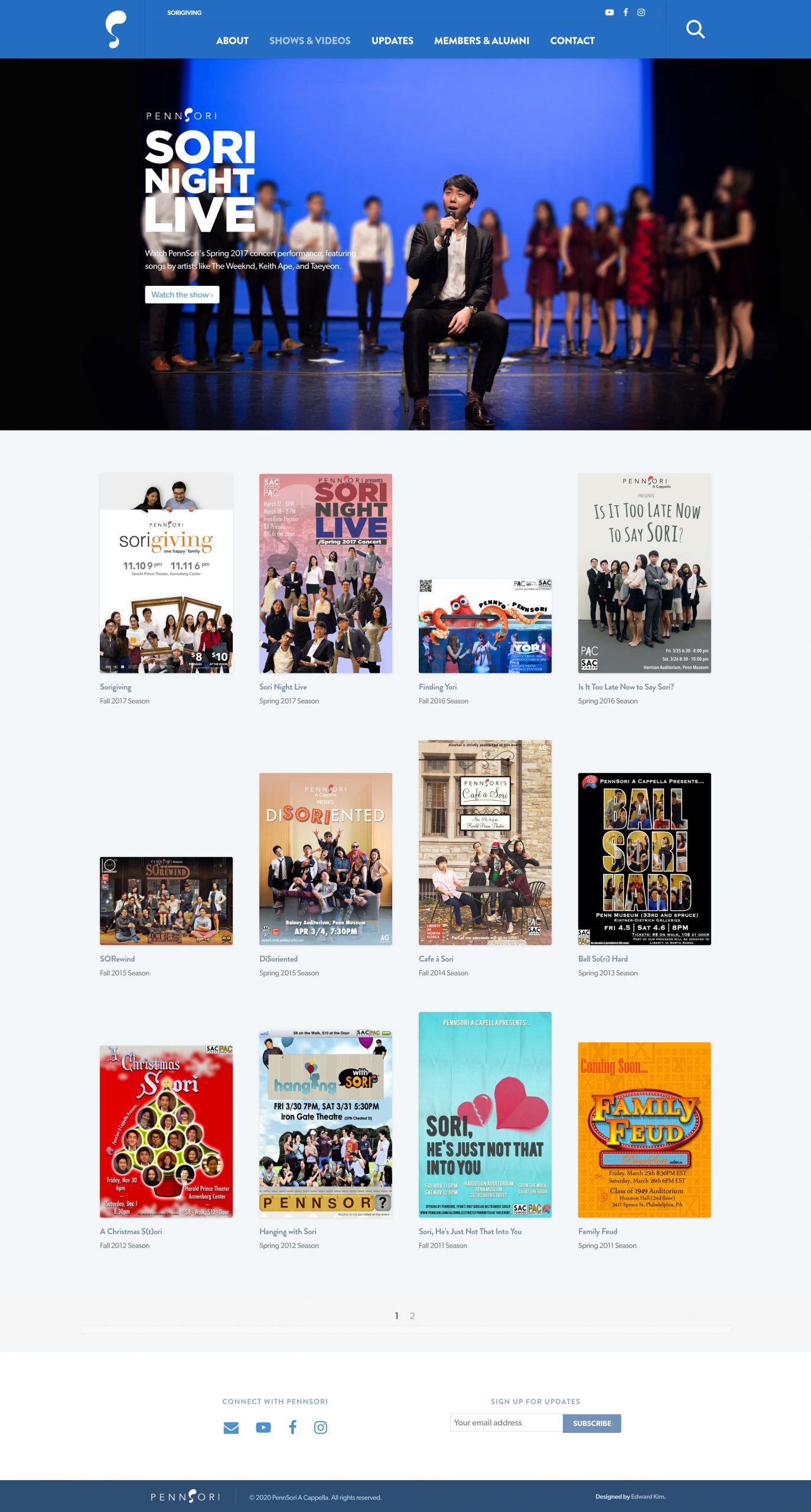
Task: Open the Sorigiving Fall 2017 poster
Action: pyautogui.click(x=166, y=573)
